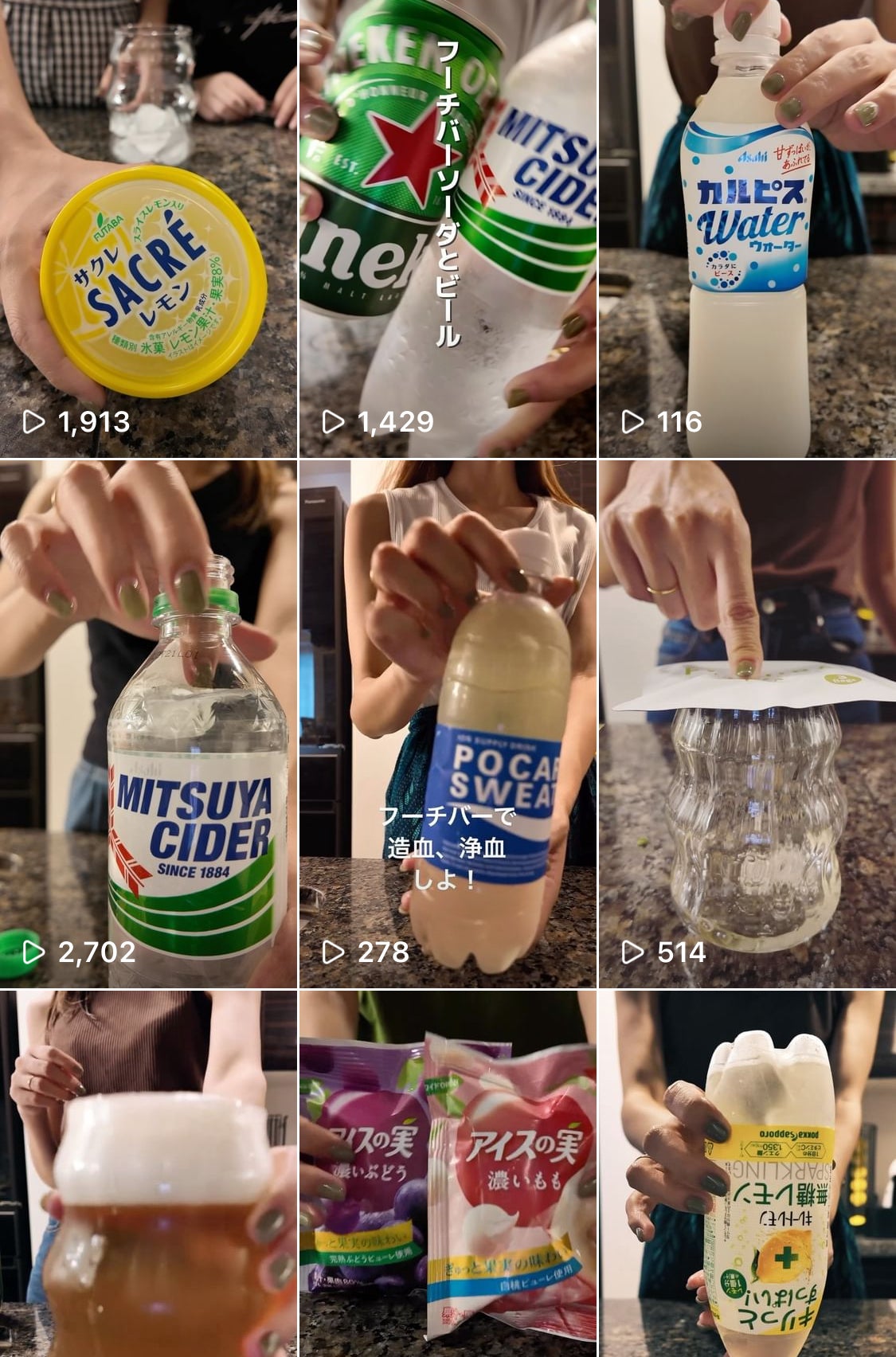
Task: Open the upside-down Pokka Sapporo lemon bottle video
Action: pyautogui.click(x=747, y=1175)
